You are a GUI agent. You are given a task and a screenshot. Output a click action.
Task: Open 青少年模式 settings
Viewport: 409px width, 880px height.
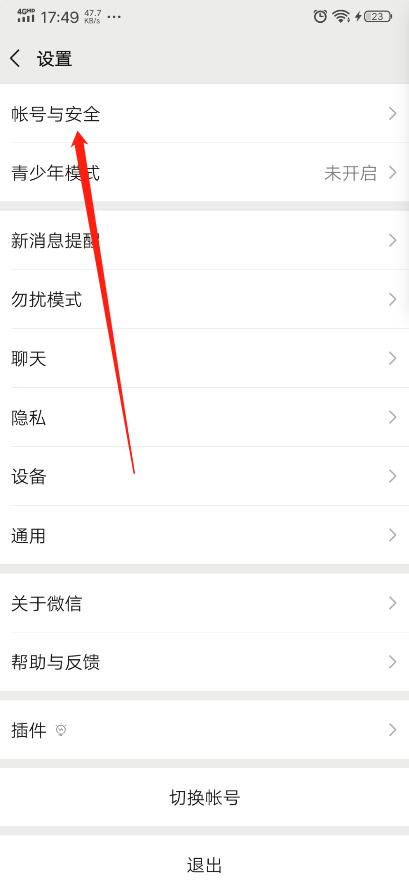204,173
